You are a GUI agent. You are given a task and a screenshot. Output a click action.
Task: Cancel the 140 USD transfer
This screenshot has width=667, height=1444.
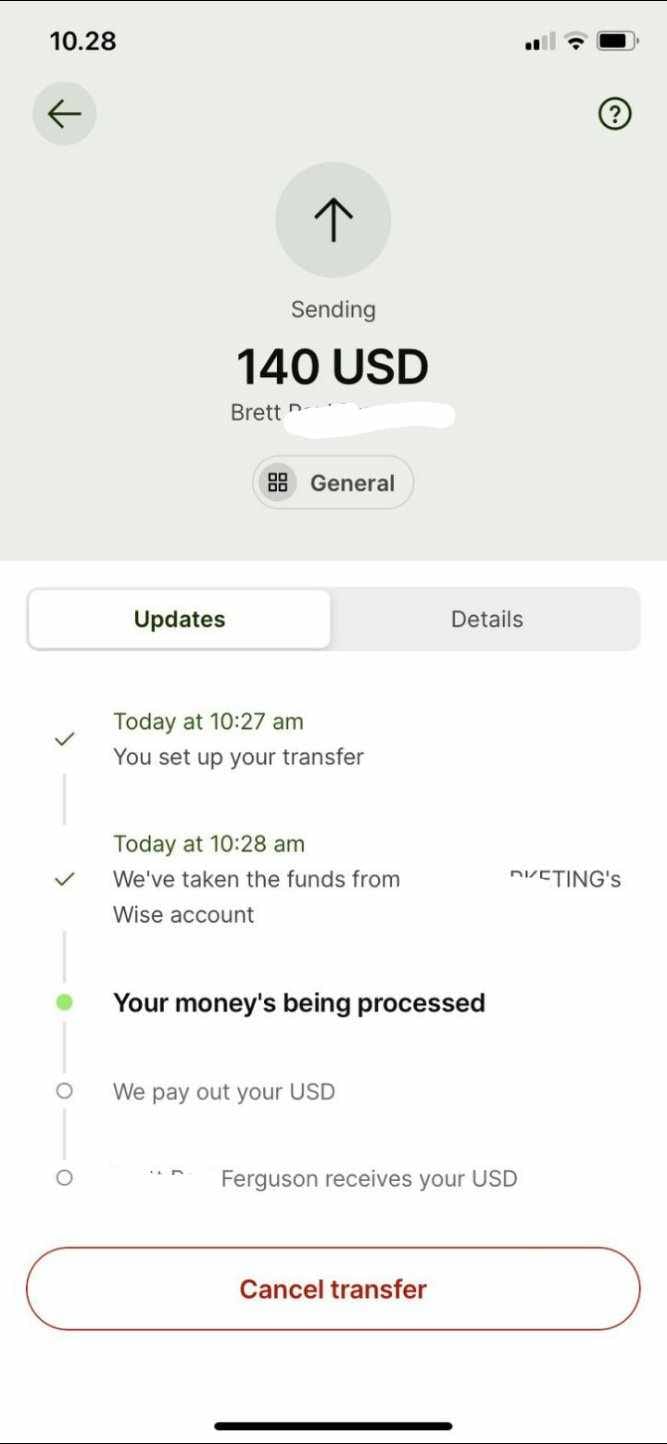point(333,1289)
